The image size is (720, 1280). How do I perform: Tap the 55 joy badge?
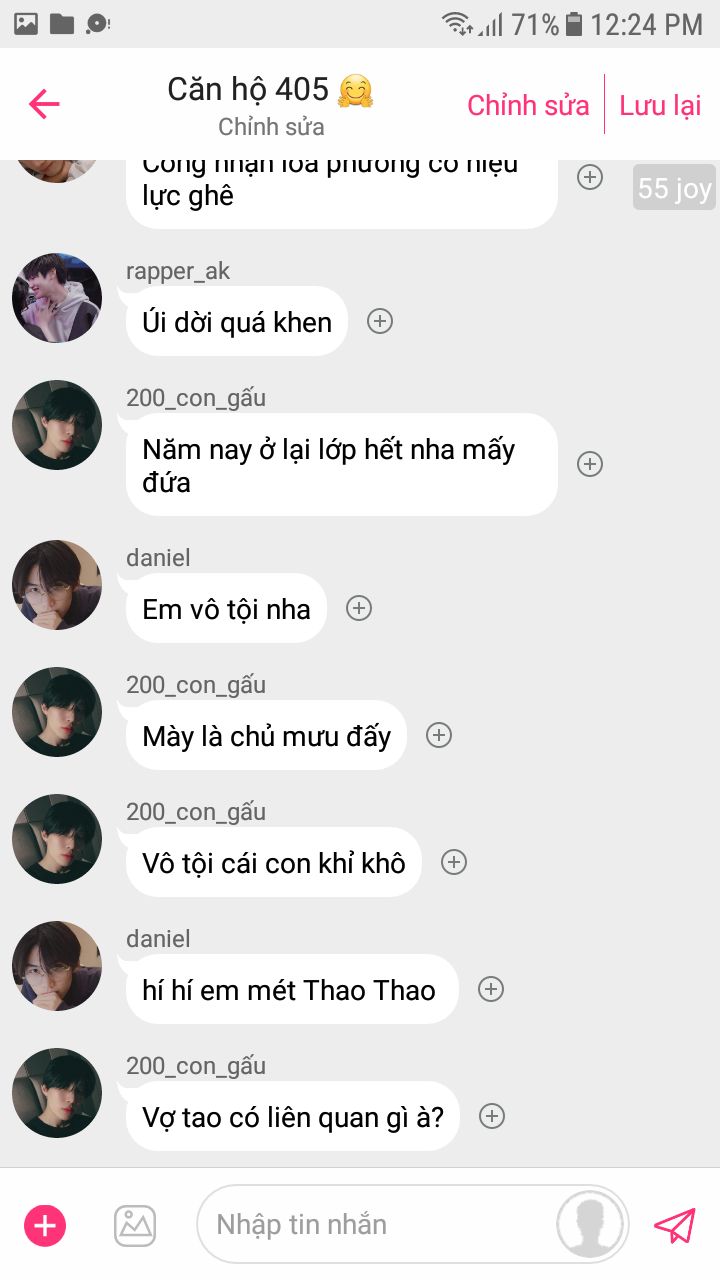point(675,188)
